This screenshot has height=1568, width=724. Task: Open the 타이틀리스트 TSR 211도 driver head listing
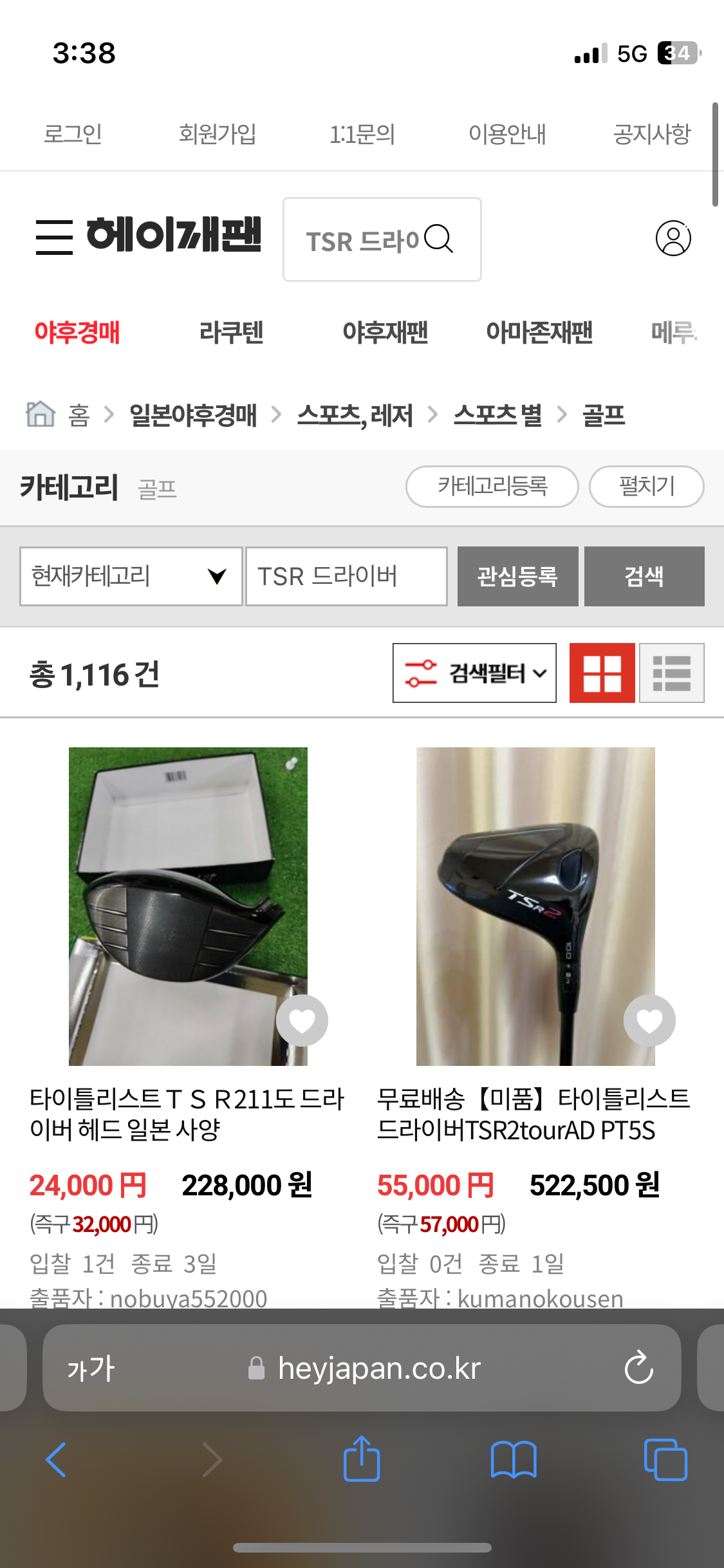pos(187,1114)
